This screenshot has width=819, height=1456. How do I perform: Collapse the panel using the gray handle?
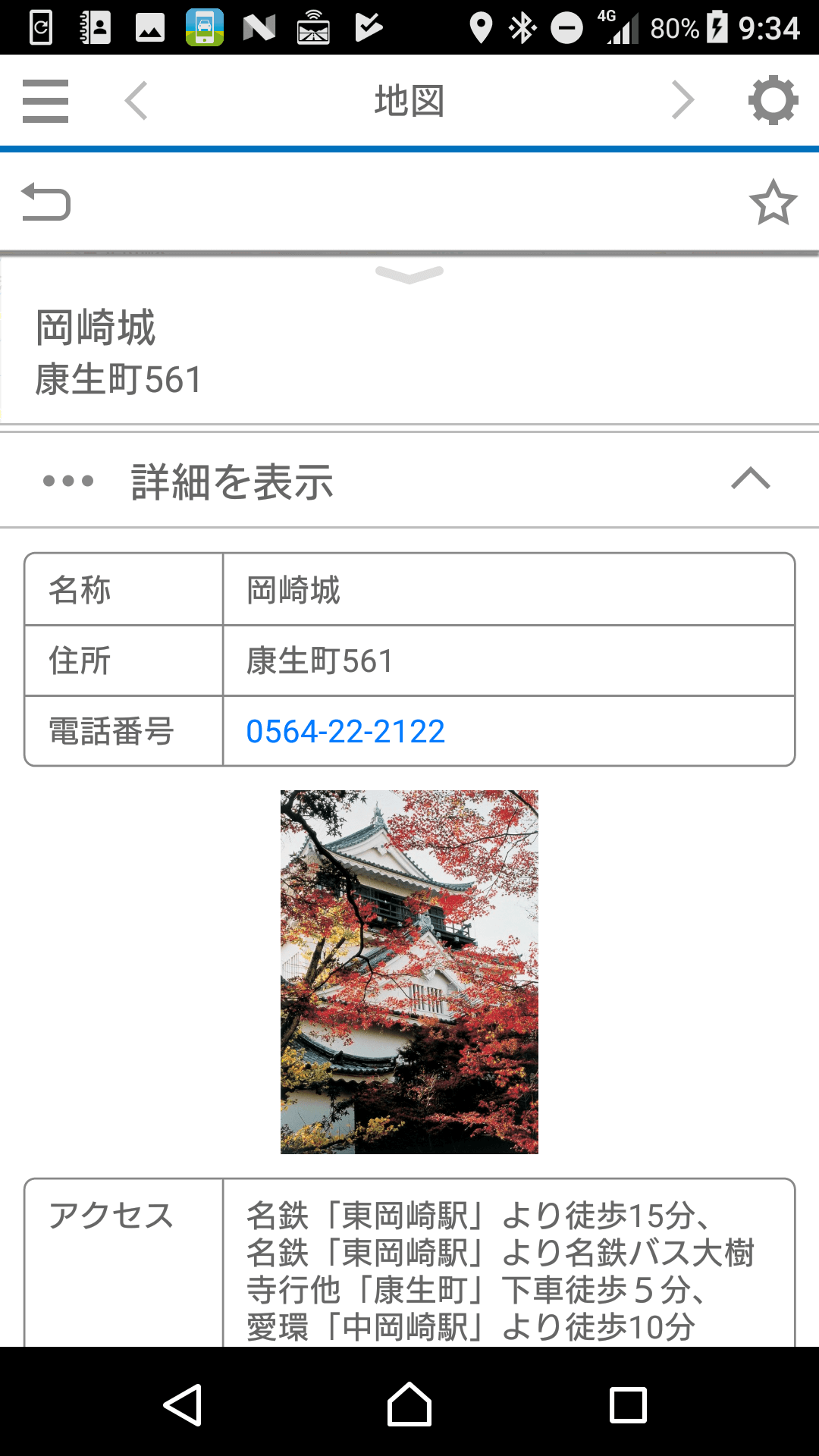point(409,274)
